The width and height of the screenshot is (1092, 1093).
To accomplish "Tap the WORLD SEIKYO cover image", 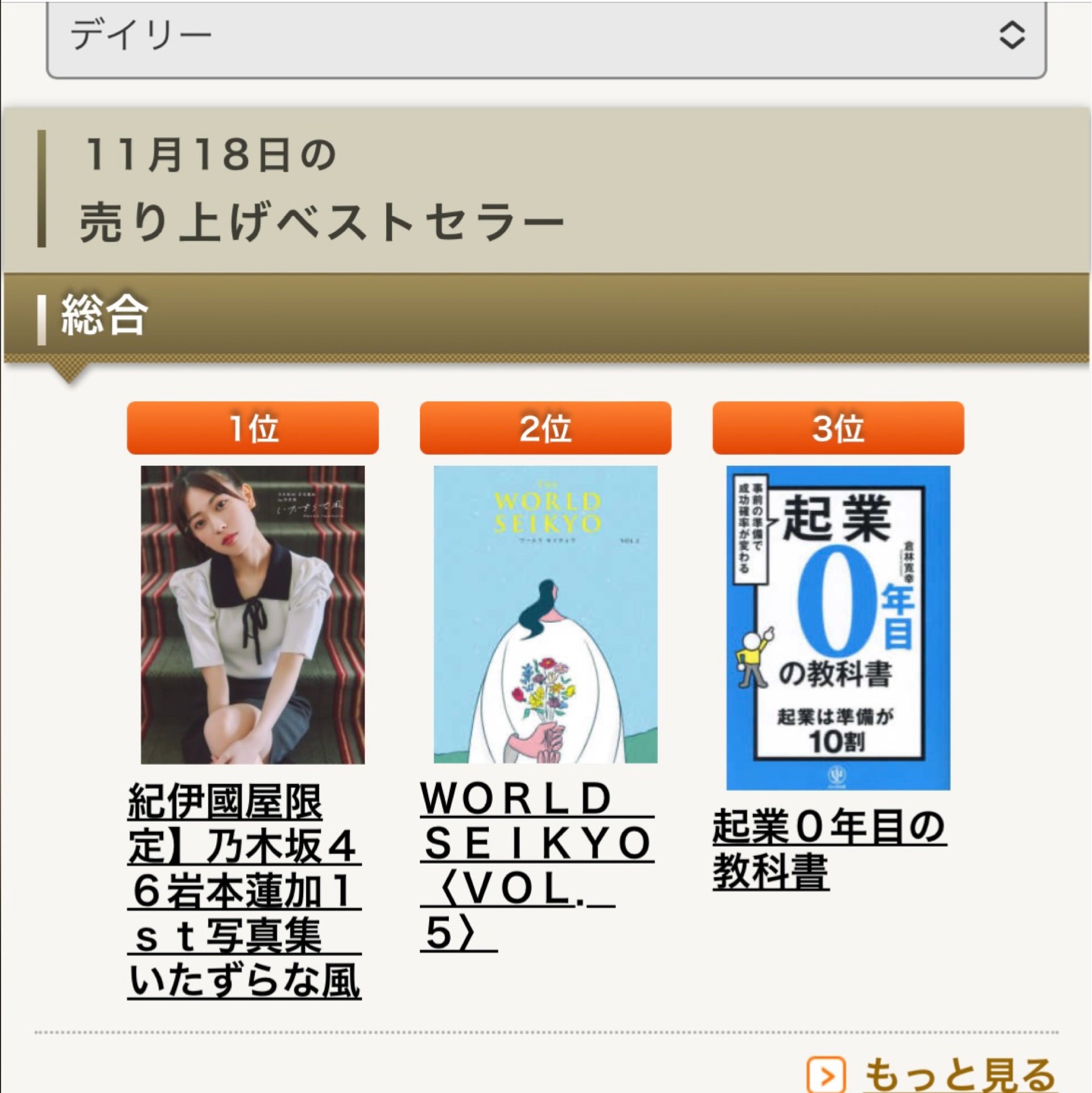I will (x=545, y=614).
